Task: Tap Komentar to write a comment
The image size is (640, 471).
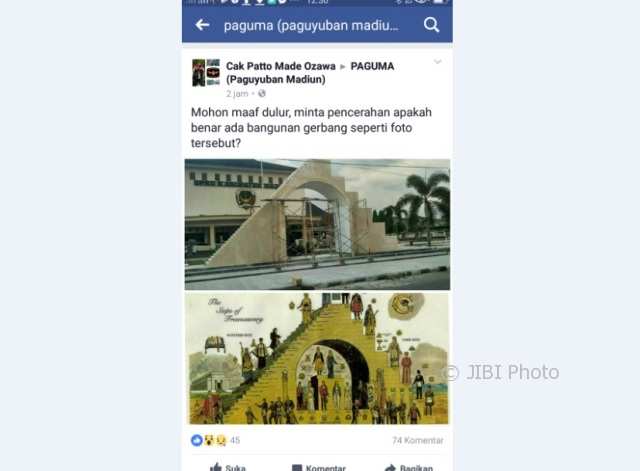Action: pyautogui.click(x=318, y=466)
